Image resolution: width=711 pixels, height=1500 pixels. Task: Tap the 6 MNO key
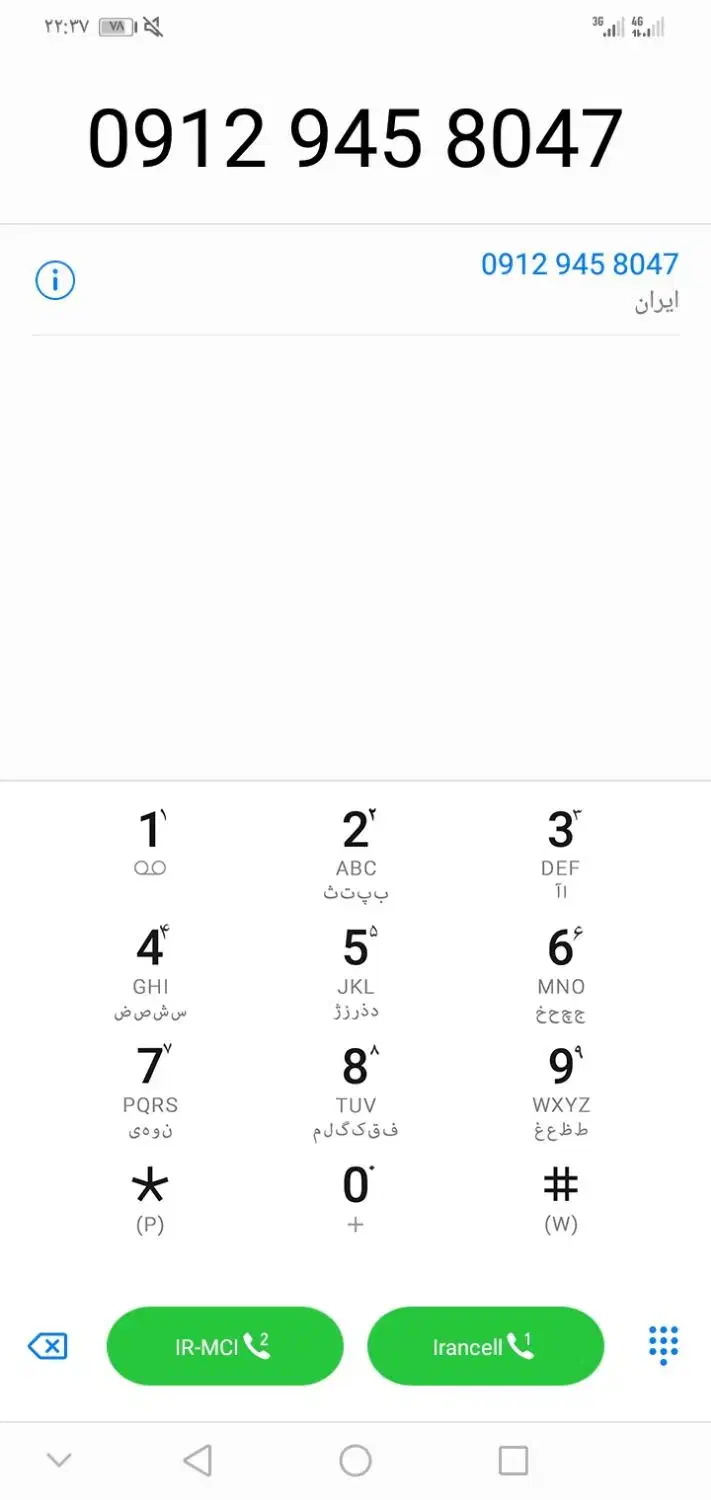pos(561,973)
